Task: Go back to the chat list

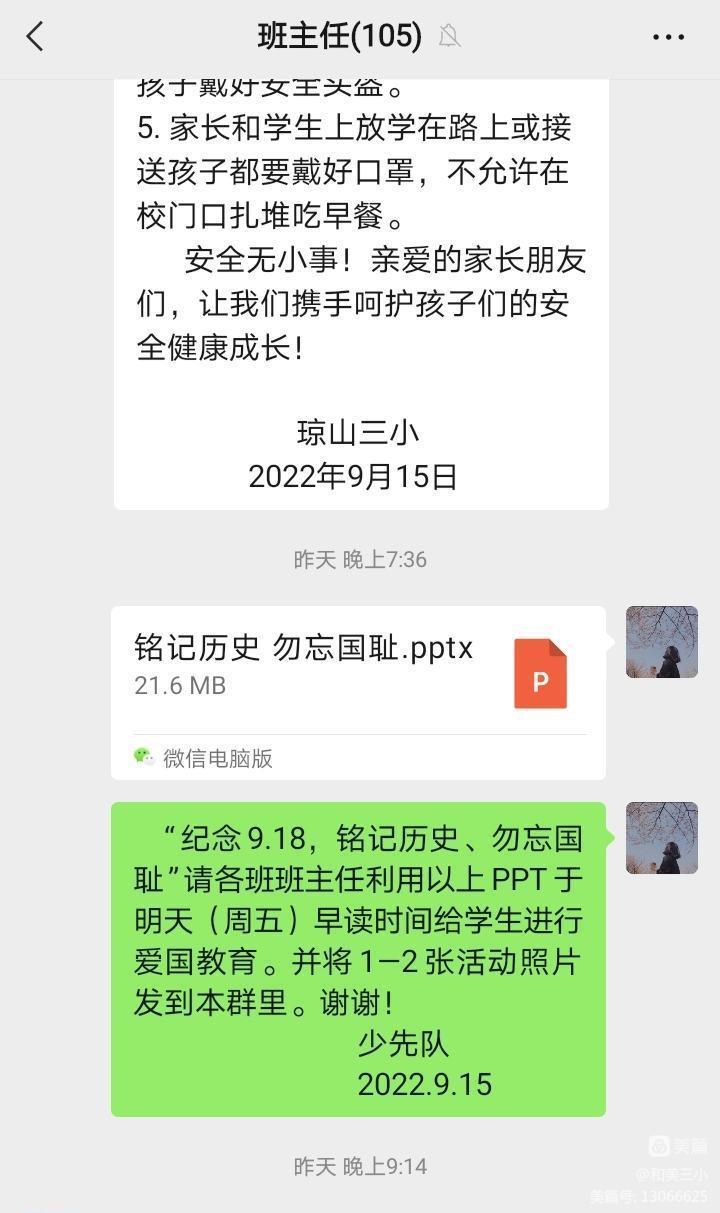Action: coord(35,37)
